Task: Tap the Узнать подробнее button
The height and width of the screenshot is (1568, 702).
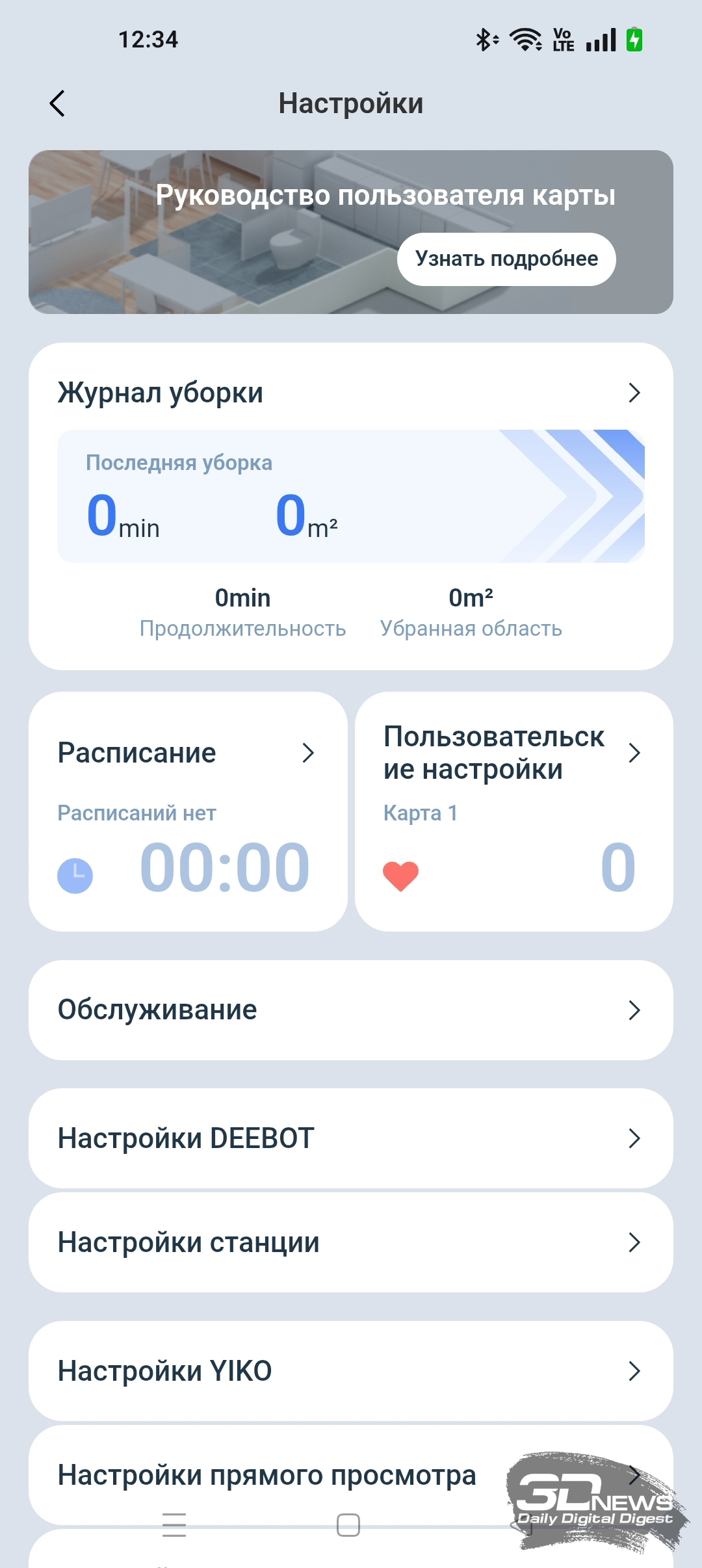Action: (x=506, y=259)
